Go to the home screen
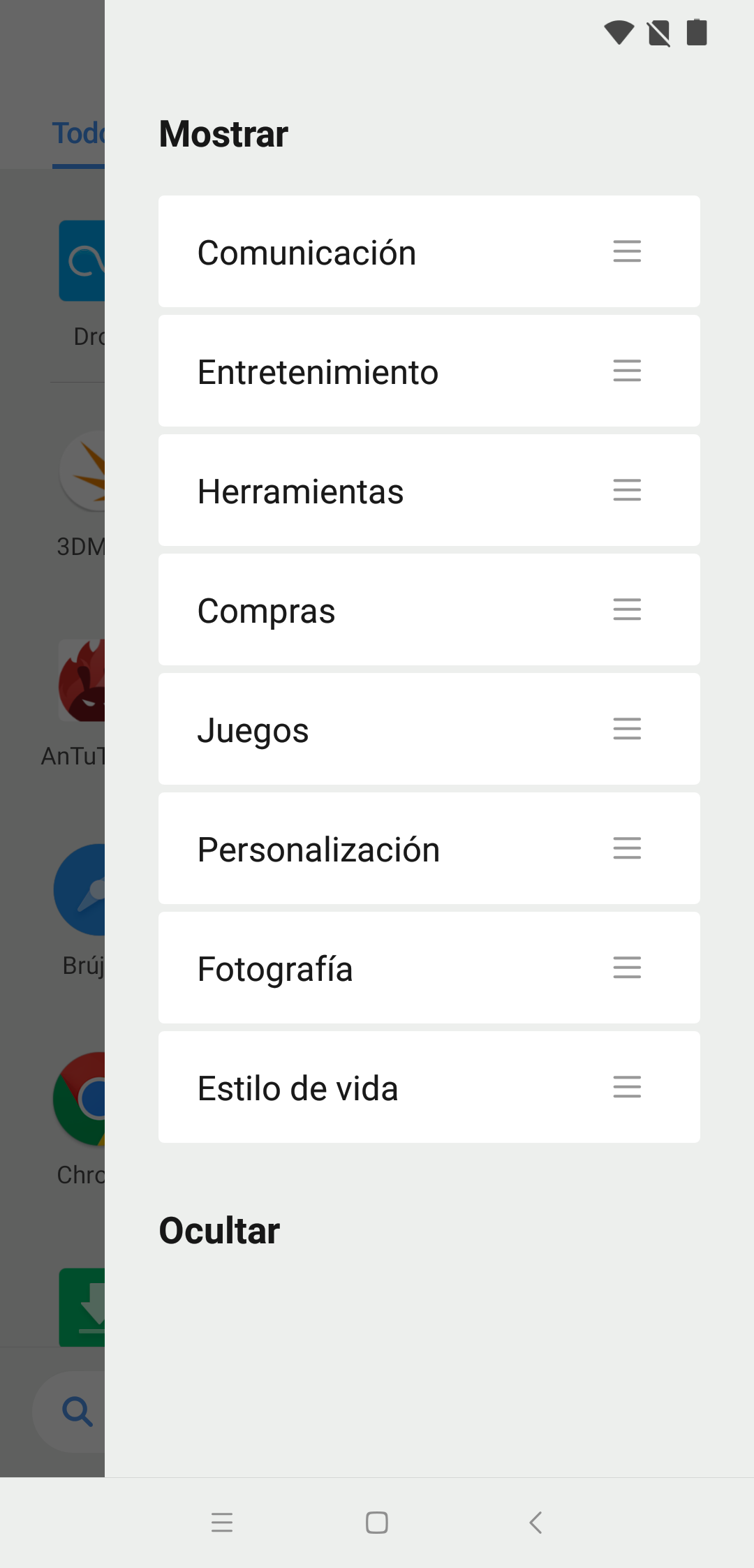This screenshot has height=1568, width=754. tap(377, 1523)
